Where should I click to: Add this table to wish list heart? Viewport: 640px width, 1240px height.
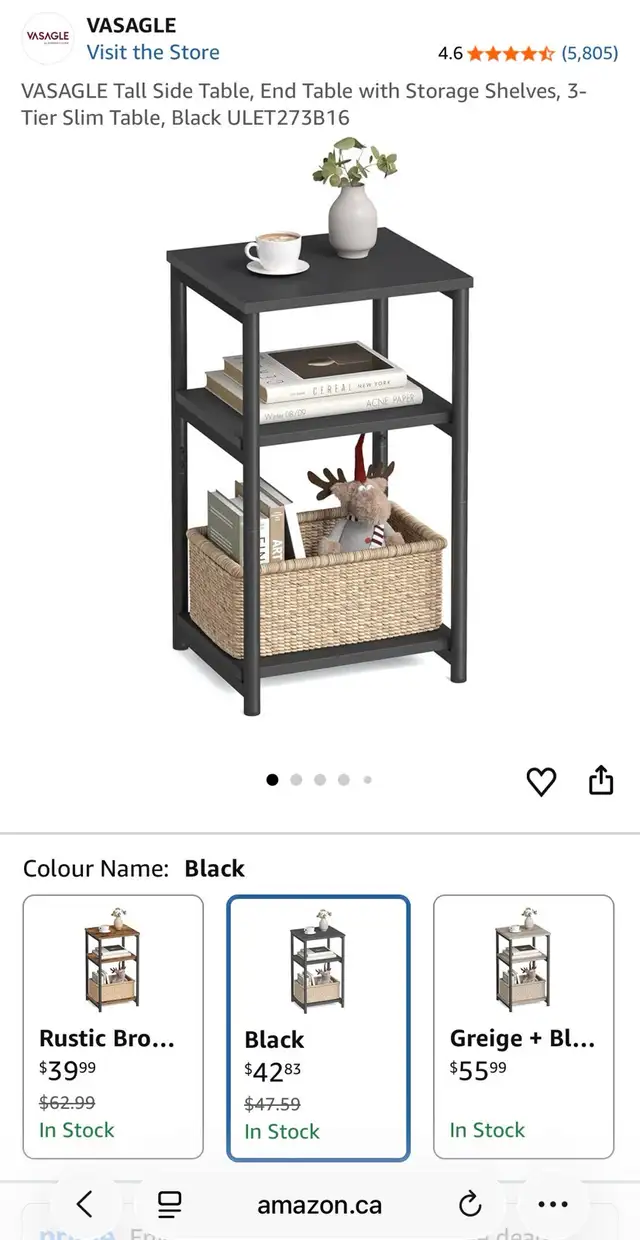coord(541,781)
